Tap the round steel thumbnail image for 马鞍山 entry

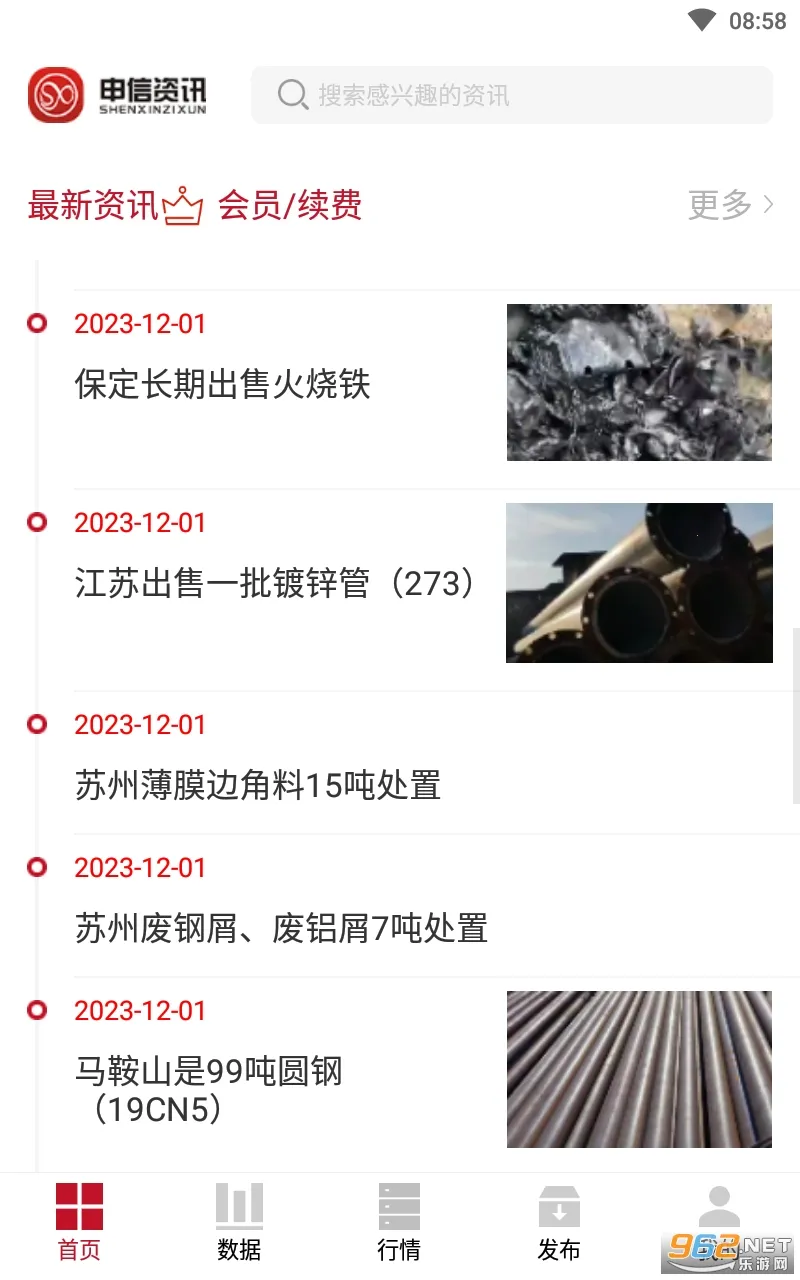pyautogui.click(x=639, y=1069)
